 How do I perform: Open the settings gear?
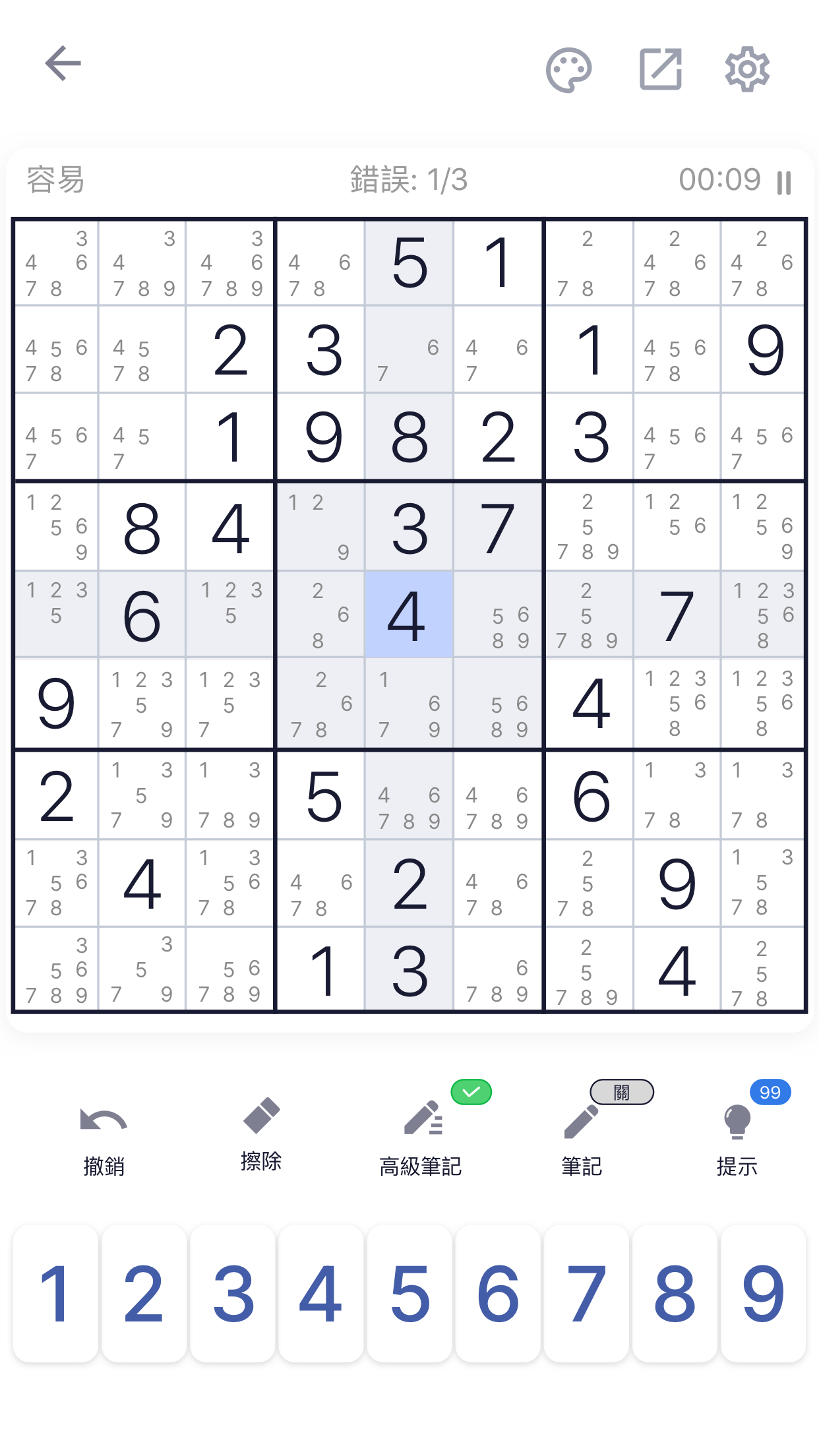(x=747, y=69)
